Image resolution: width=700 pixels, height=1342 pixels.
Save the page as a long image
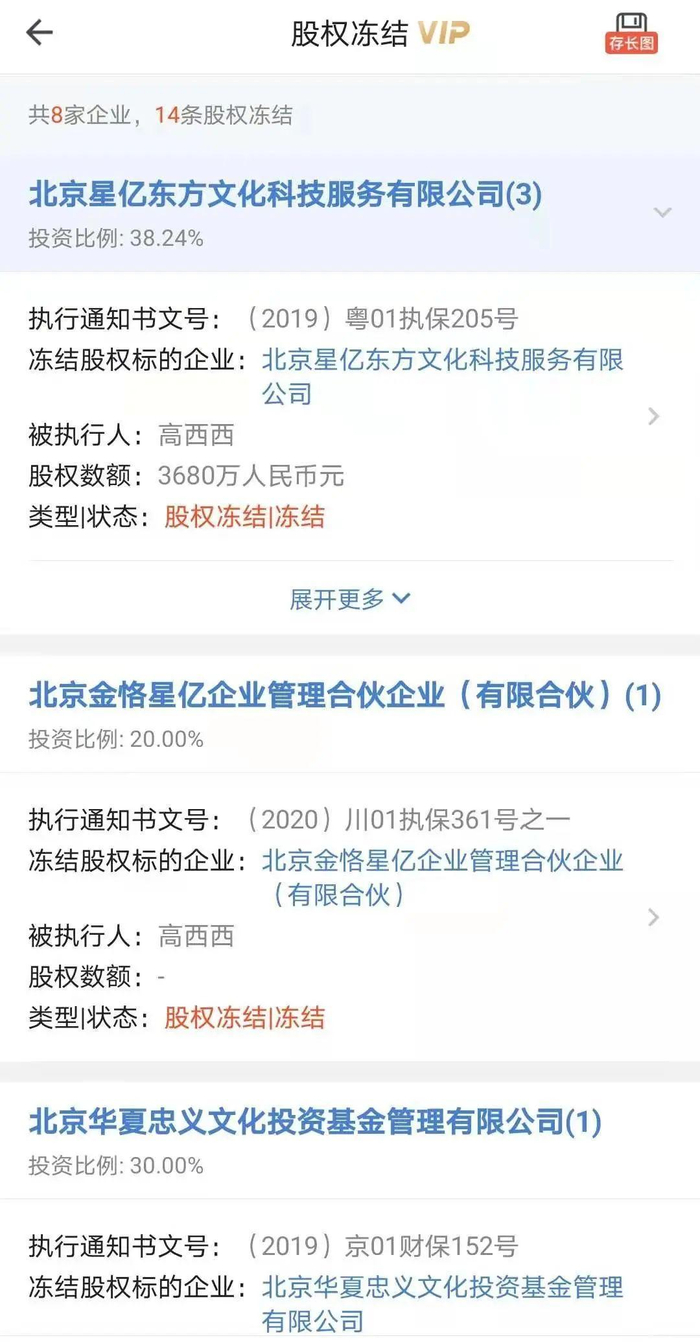pos(631,33)
